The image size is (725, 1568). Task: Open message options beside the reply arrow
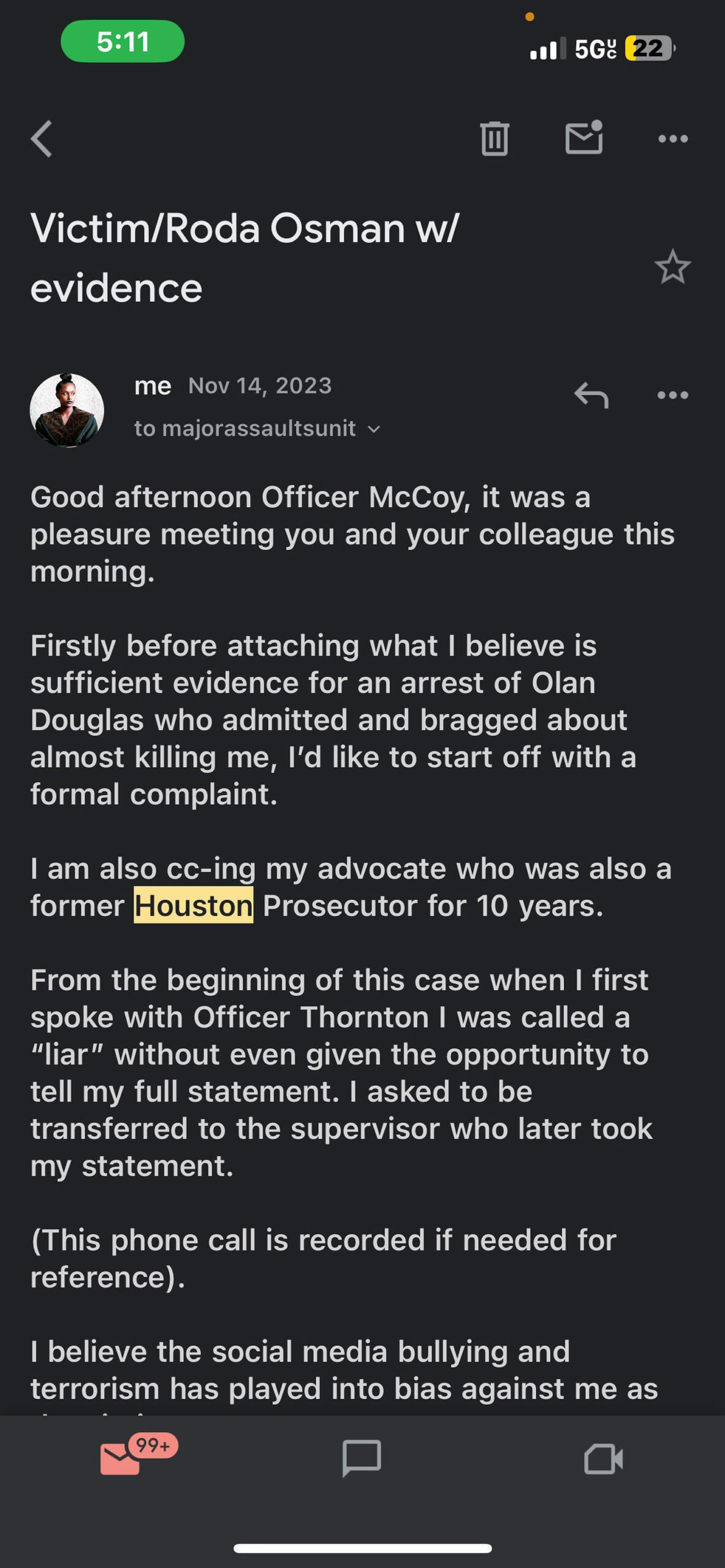pyautogui.click(x=673, y=395)
